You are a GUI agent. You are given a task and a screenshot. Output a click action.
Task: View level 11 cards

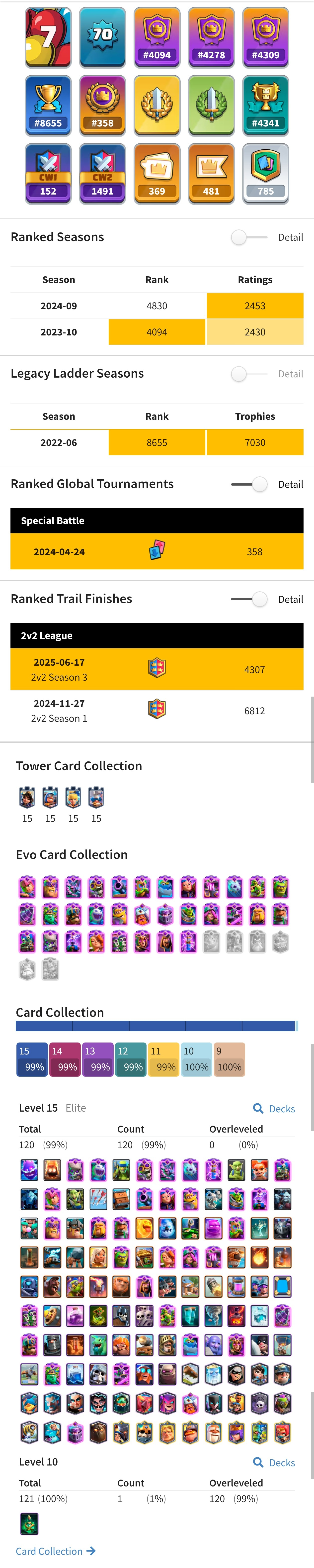point(163,1059)
